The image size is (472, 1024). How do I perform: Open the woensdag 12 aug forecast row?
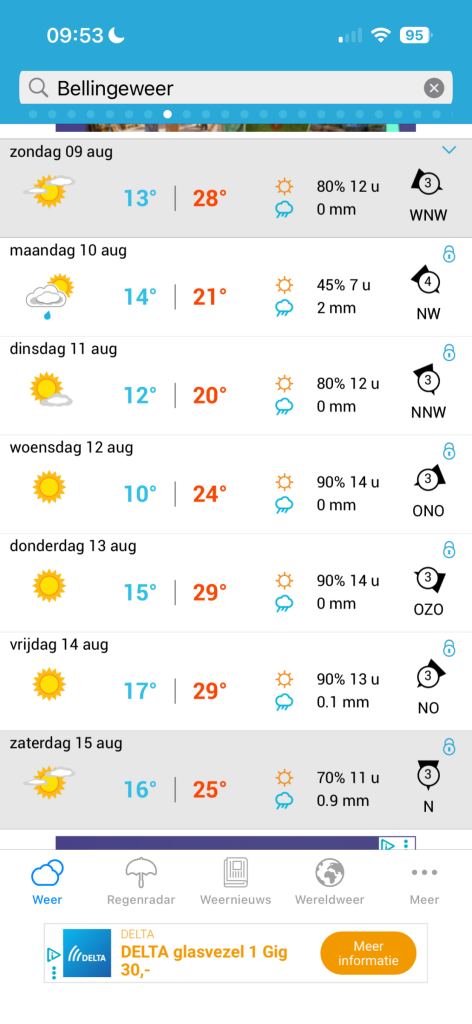[236, 485]
